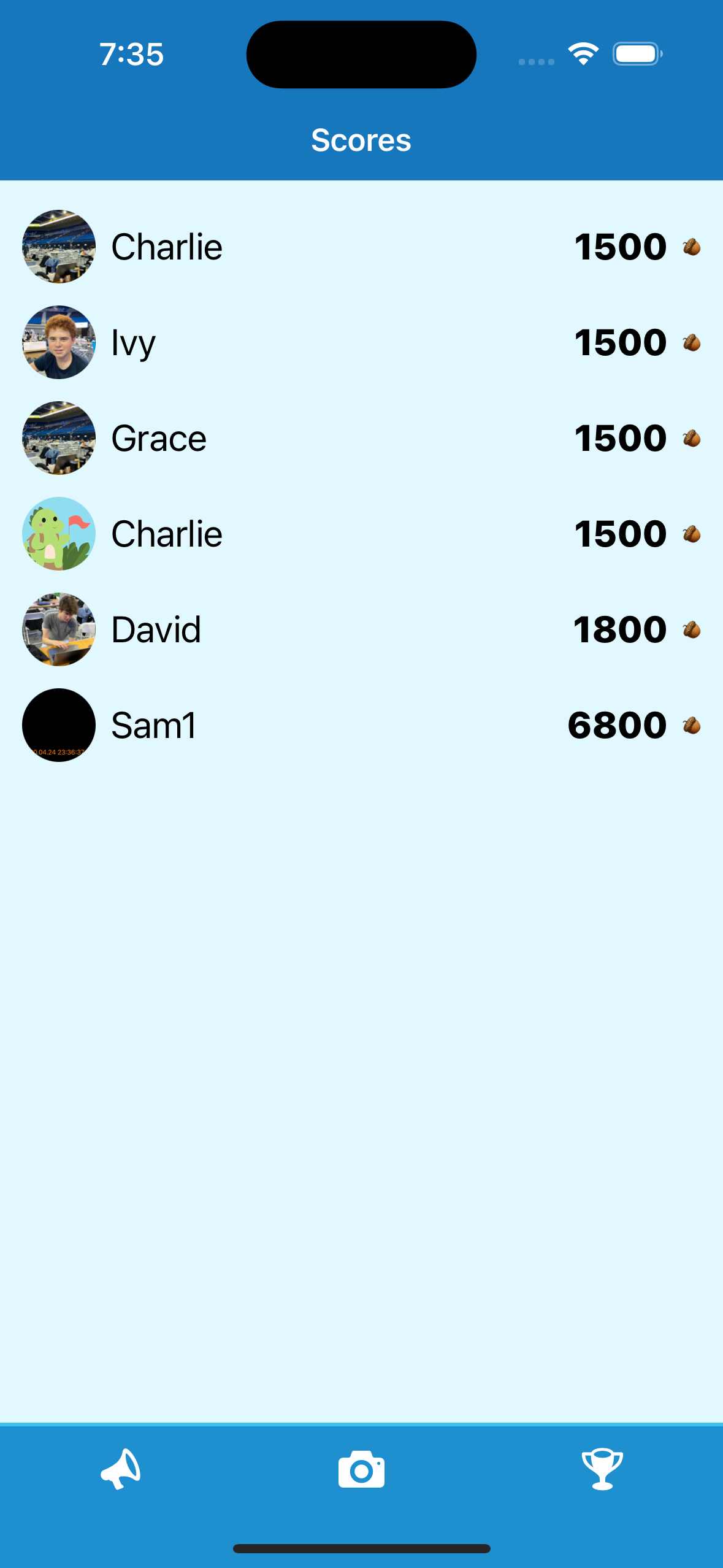The height and width of the screenshot is (1568, 723).
Task: Select the trophy scores tab
Action: [x=602, y=1469]
